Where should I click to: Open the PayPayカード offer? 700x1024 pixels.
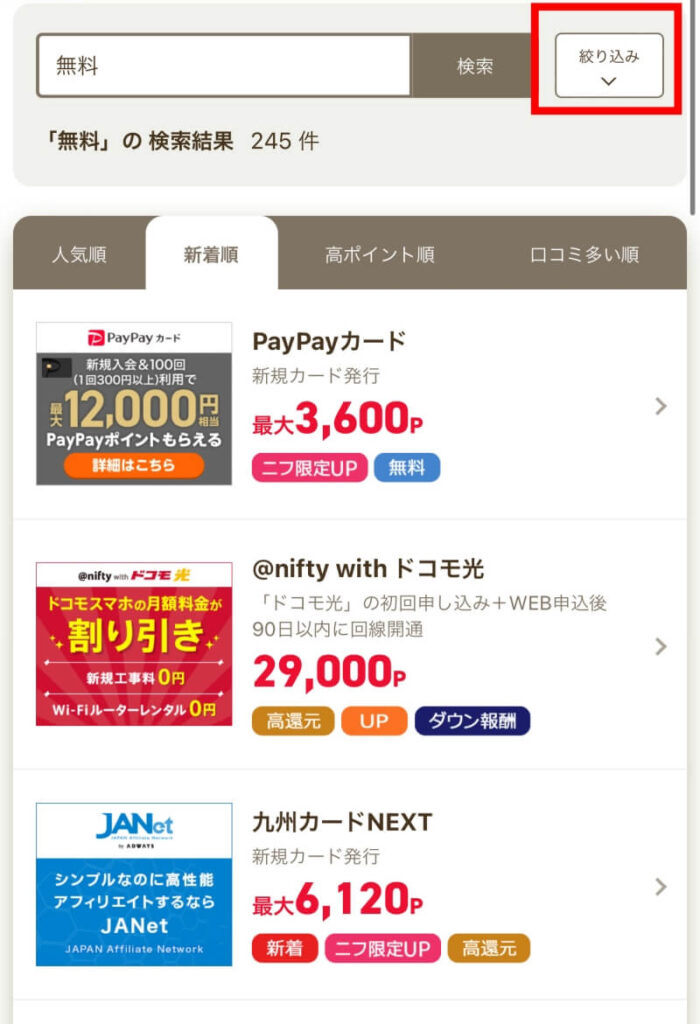point(350,404)
